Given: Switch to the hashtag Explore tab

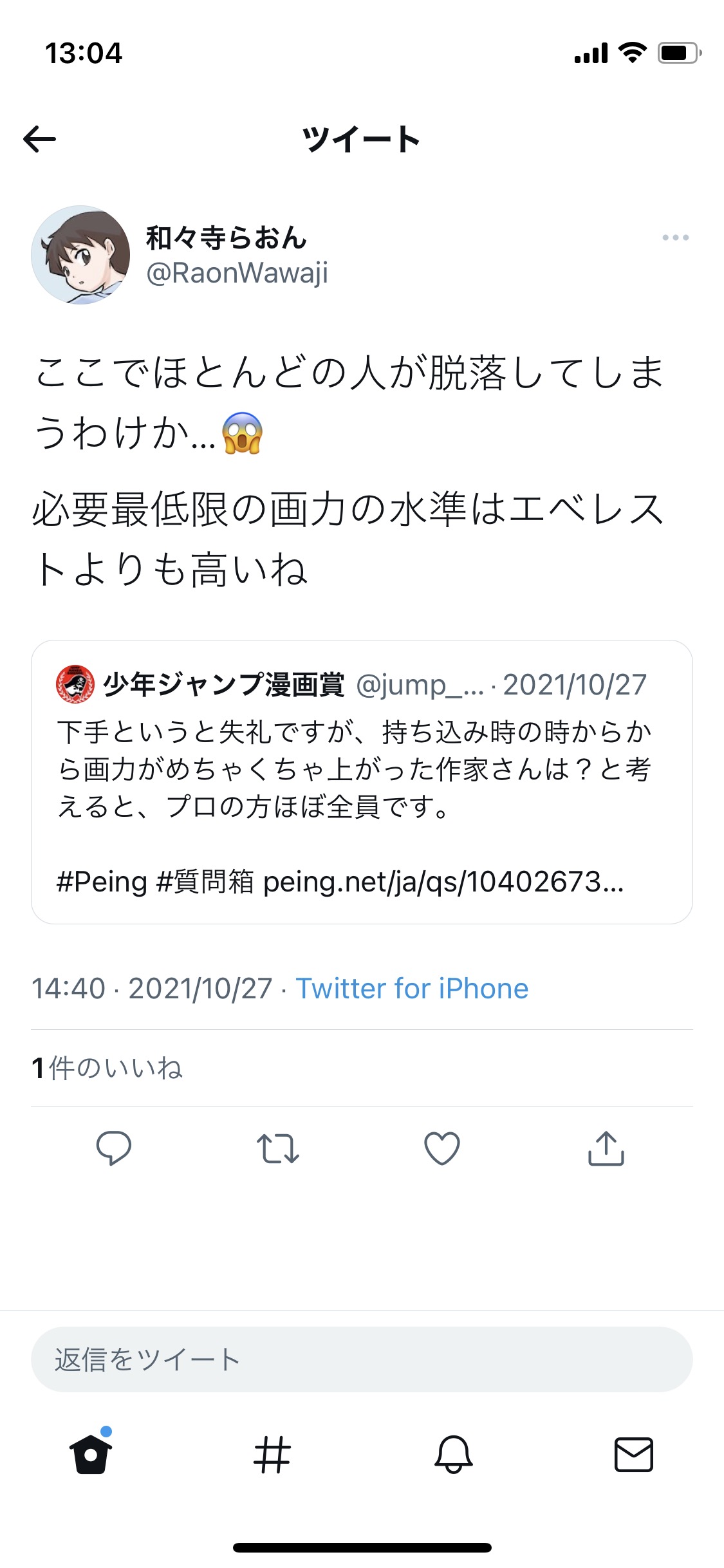Looking at the screenshot, I should click(x=272, y=1455).
